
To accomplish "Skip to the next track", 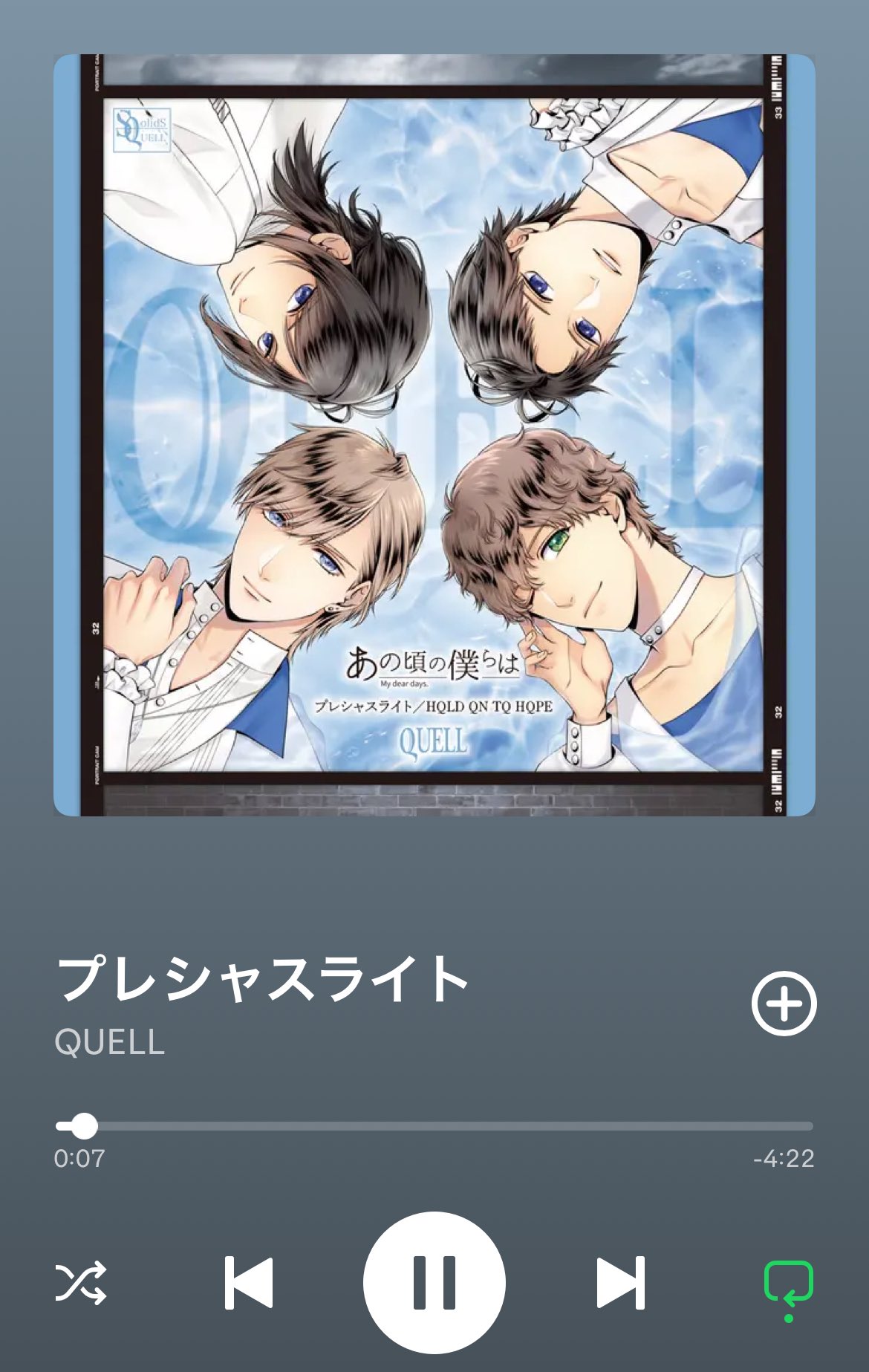I will pyautogui.click(x=621, y=1283).
